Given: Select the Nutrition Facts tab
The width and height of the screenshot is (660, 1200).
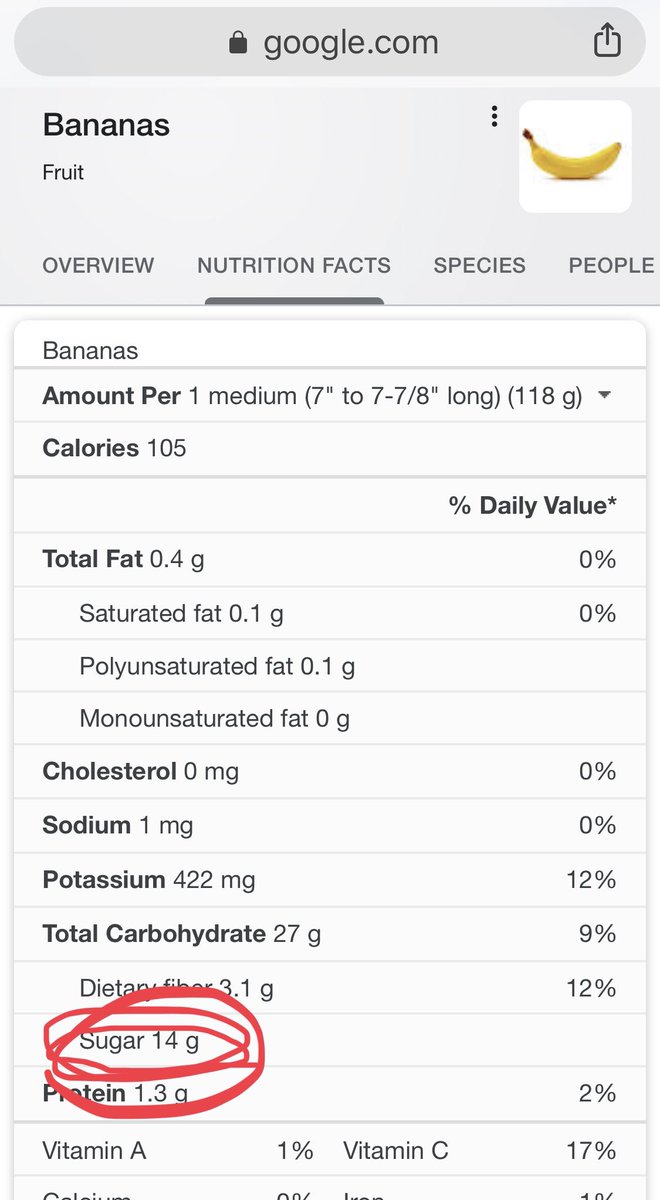Looking at the screenshot, I should point(294,265).
